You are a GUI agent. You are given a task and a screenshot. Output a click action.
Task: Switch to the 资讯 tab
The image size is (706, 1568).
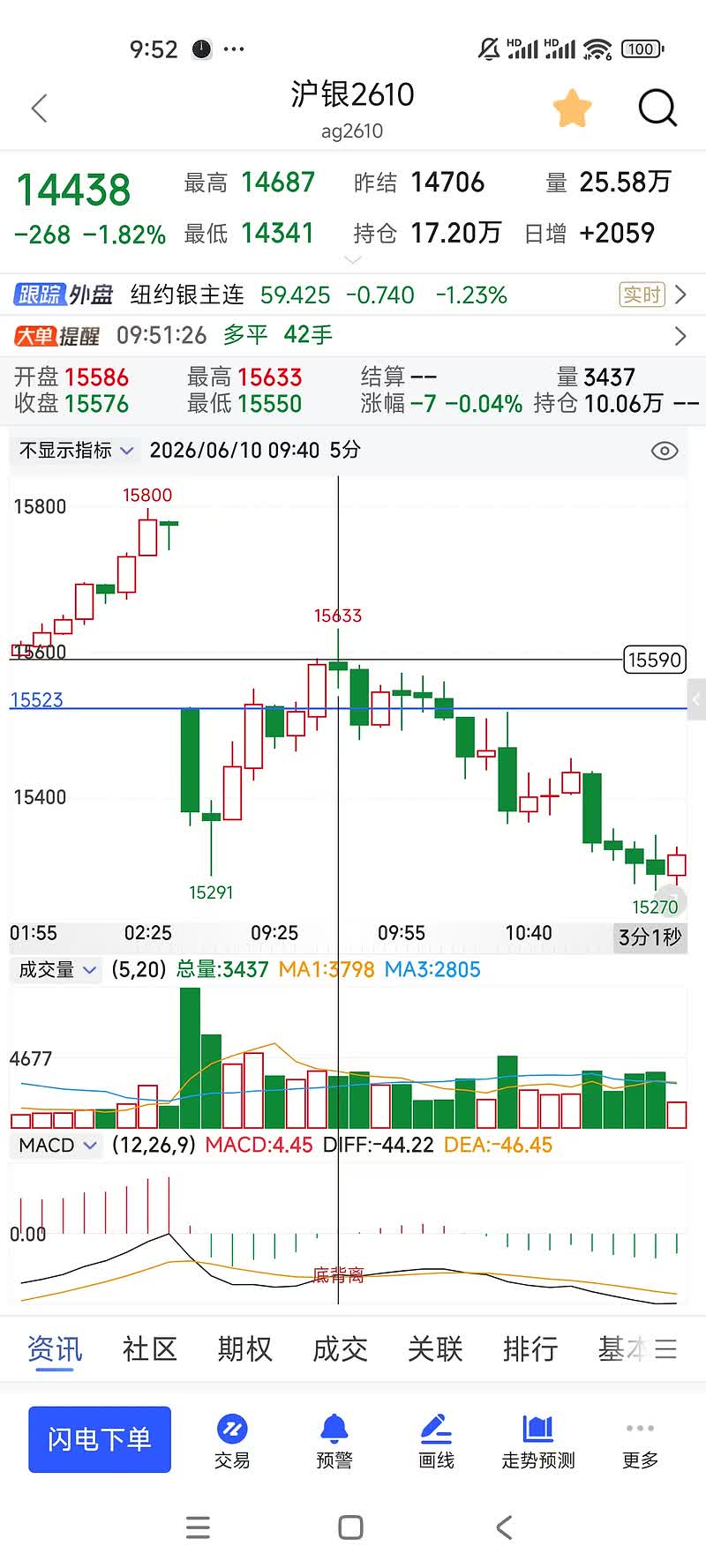point(55,1349)
